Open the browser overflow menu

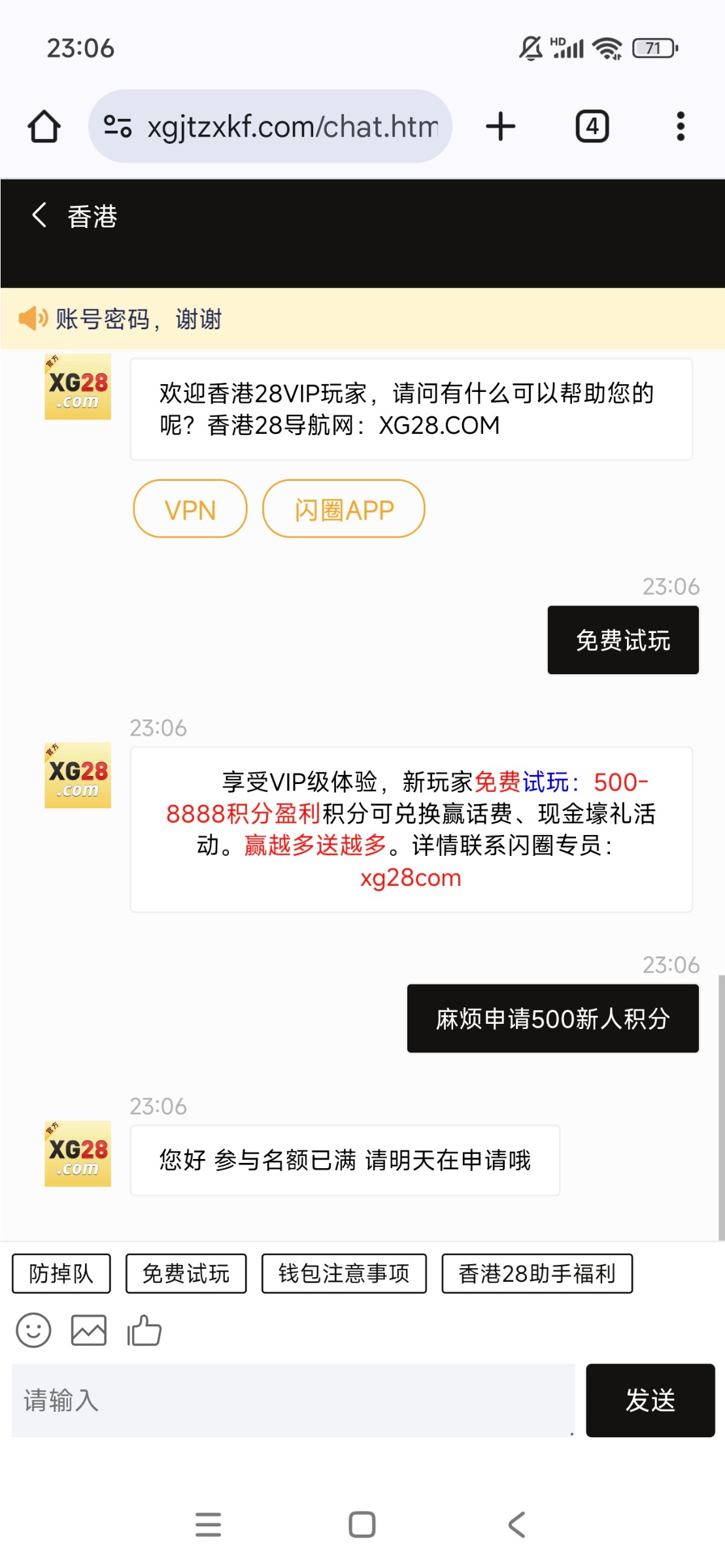point(681,126)
